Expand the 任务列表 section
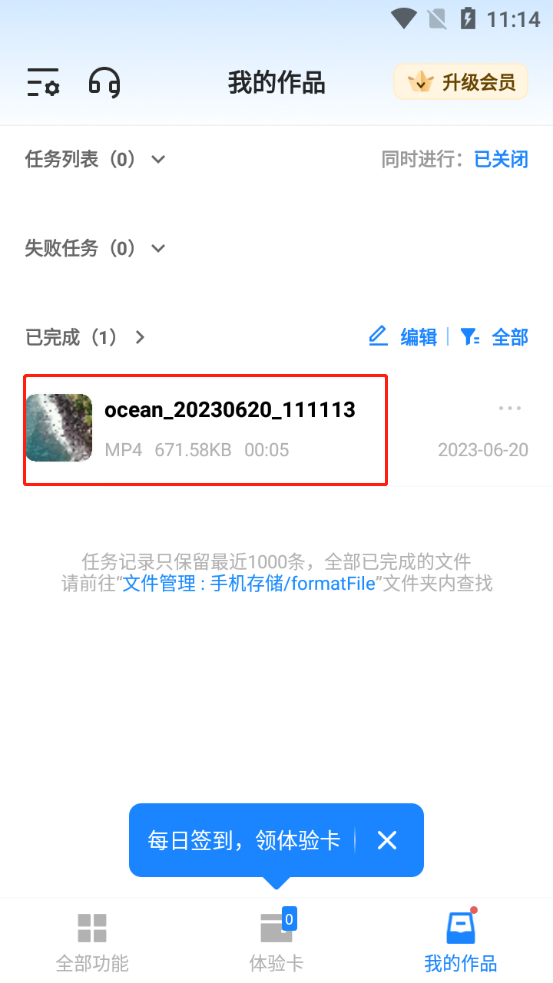The image size is (553, 983). 95,159
